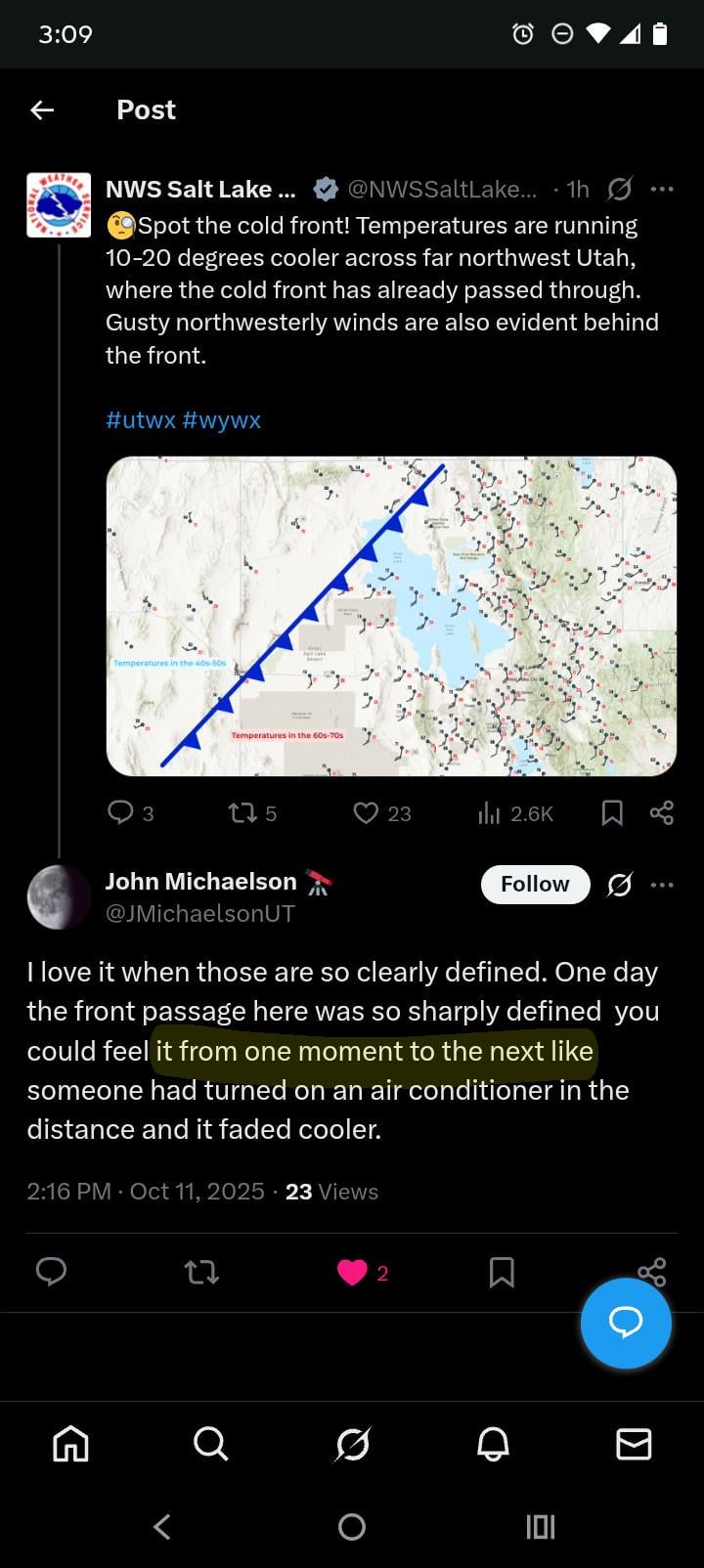Open the #utwx hashtag
The width and height of the screenshot is (704, 1568).
point(141,420)
